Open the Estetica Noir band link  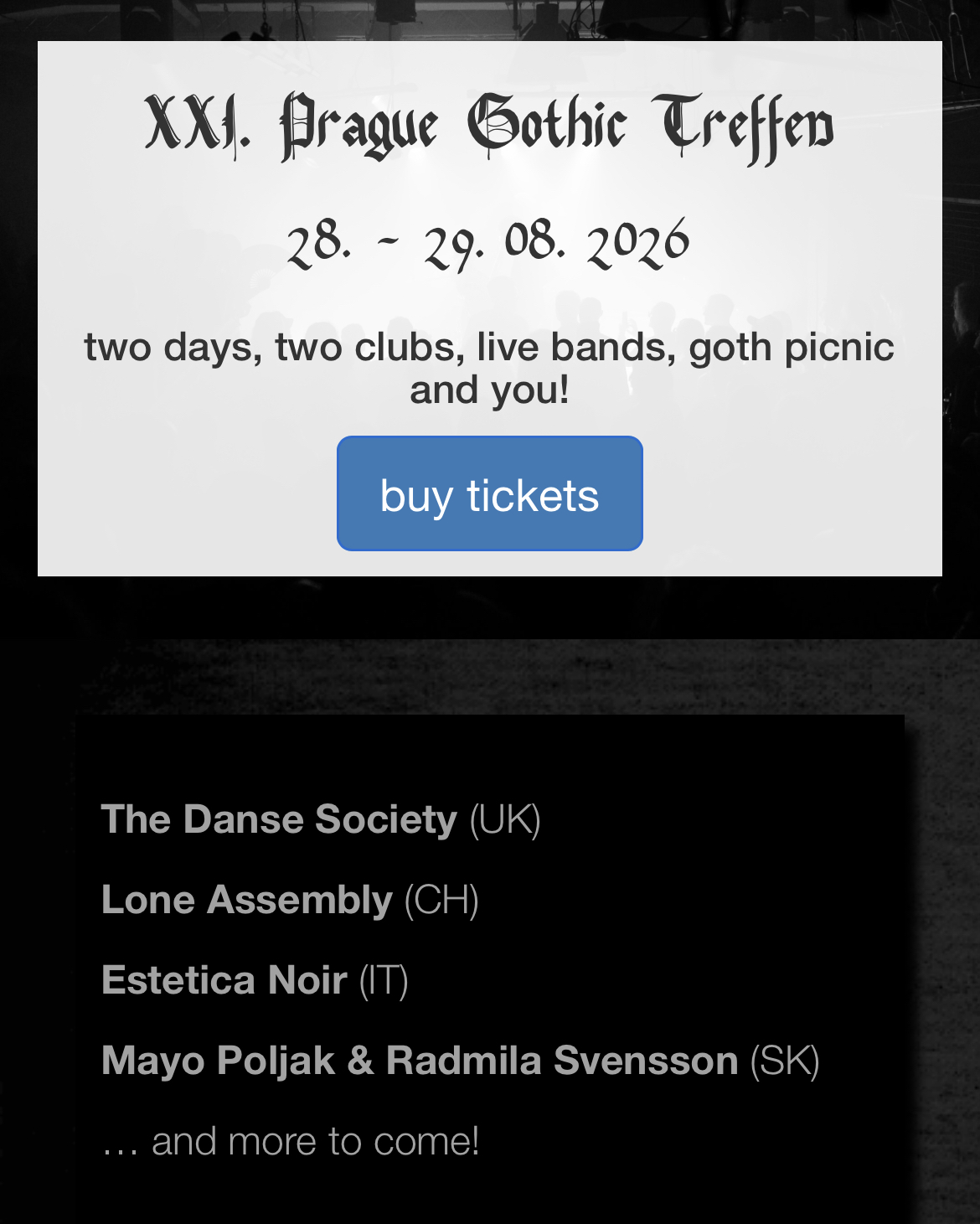tap(224, 980)
